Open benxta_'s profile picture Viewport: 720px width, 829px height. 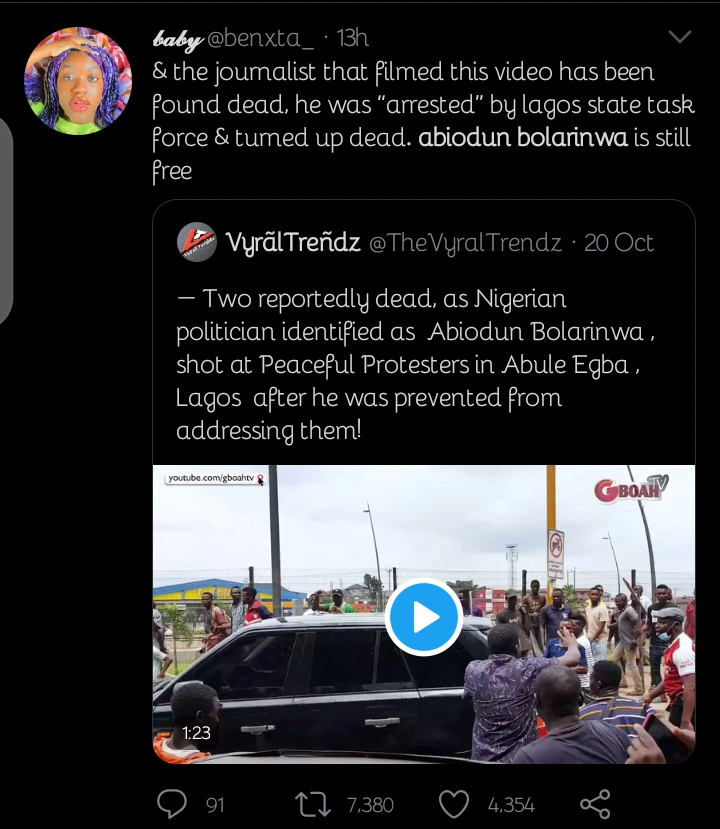tap(78, 80)
